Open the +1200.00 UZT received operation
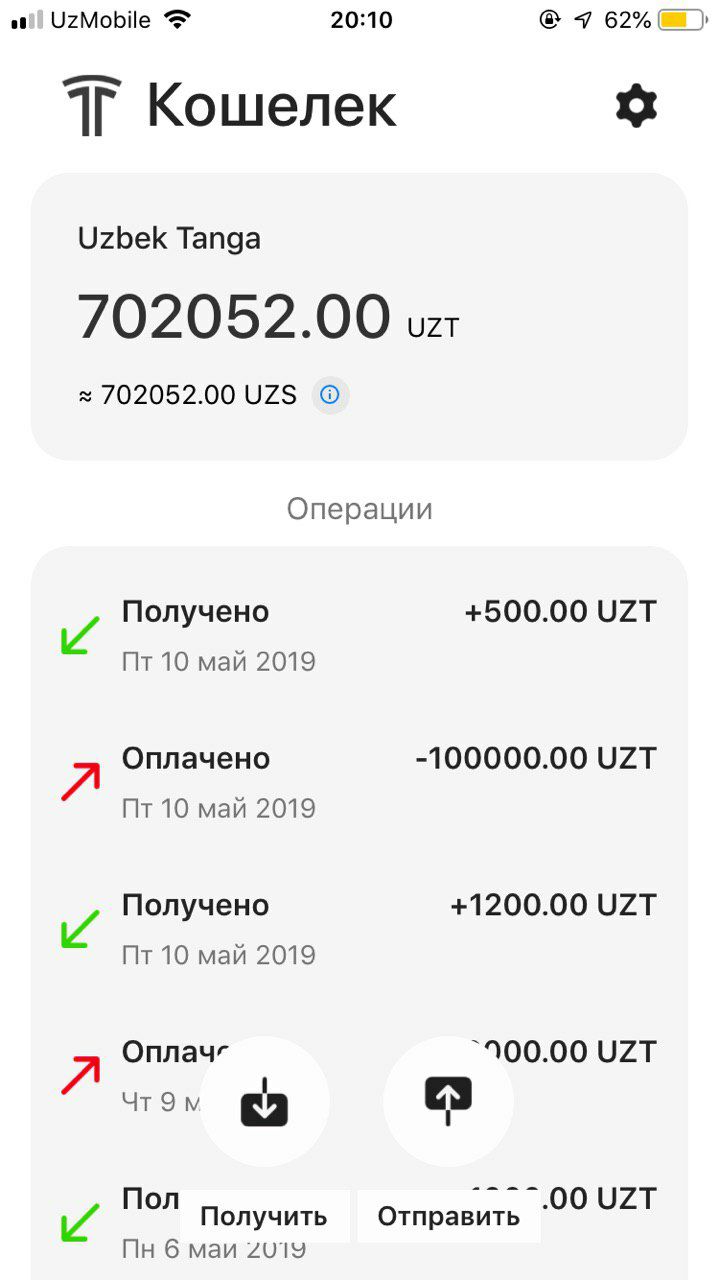Image resolution: width=719 pixels, height=1280 pixels. [359, 930]
